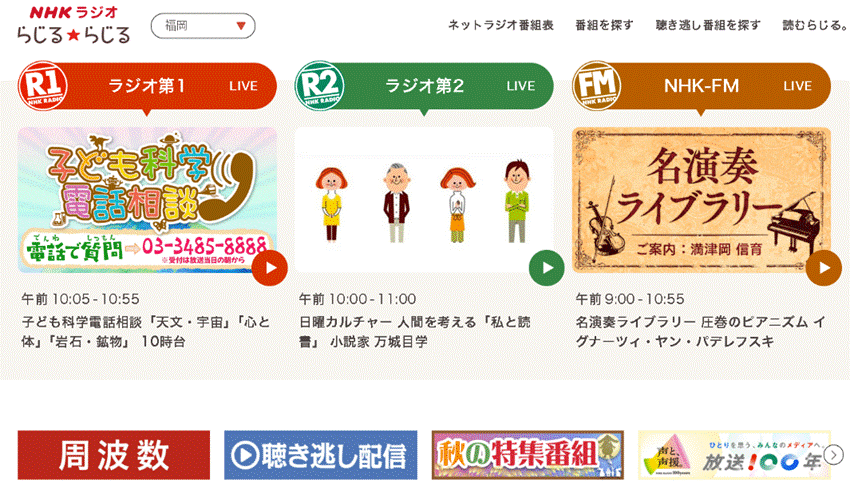850x483 pixels.
Task: Open the 周波数 banner
Action: pos(114,455)
